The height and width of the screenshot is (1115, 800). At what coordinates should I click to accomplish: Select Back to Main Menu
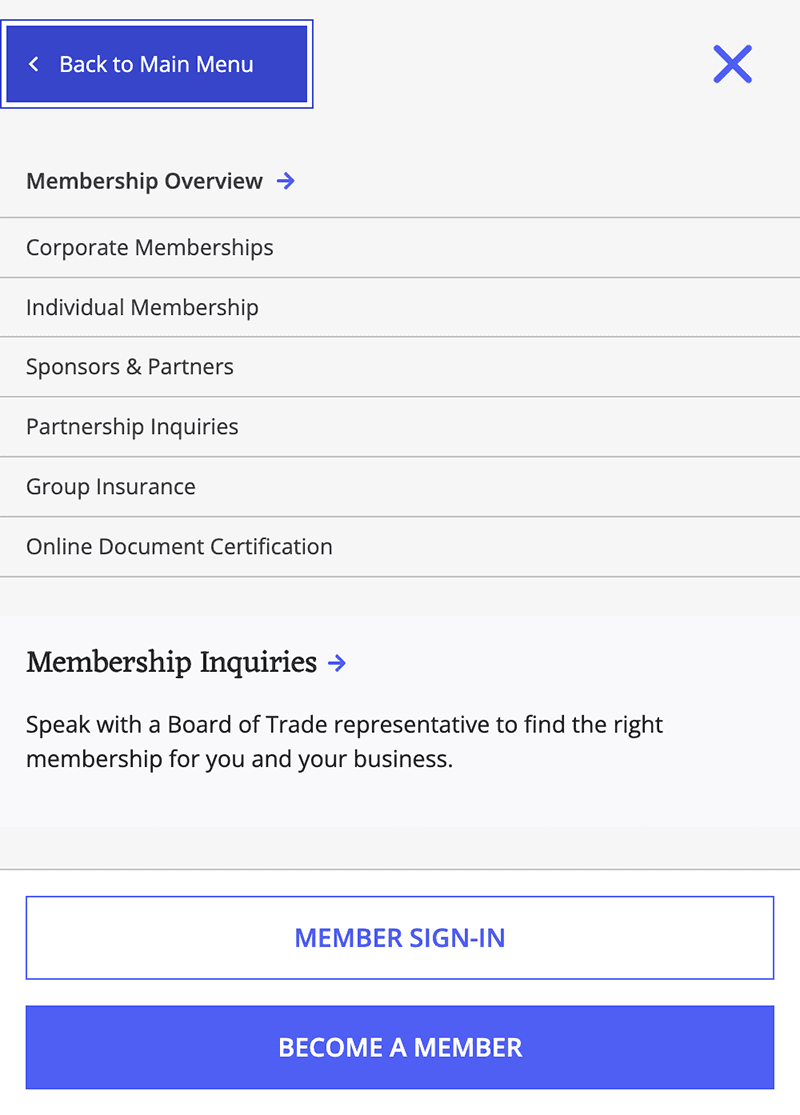[156, 63]
